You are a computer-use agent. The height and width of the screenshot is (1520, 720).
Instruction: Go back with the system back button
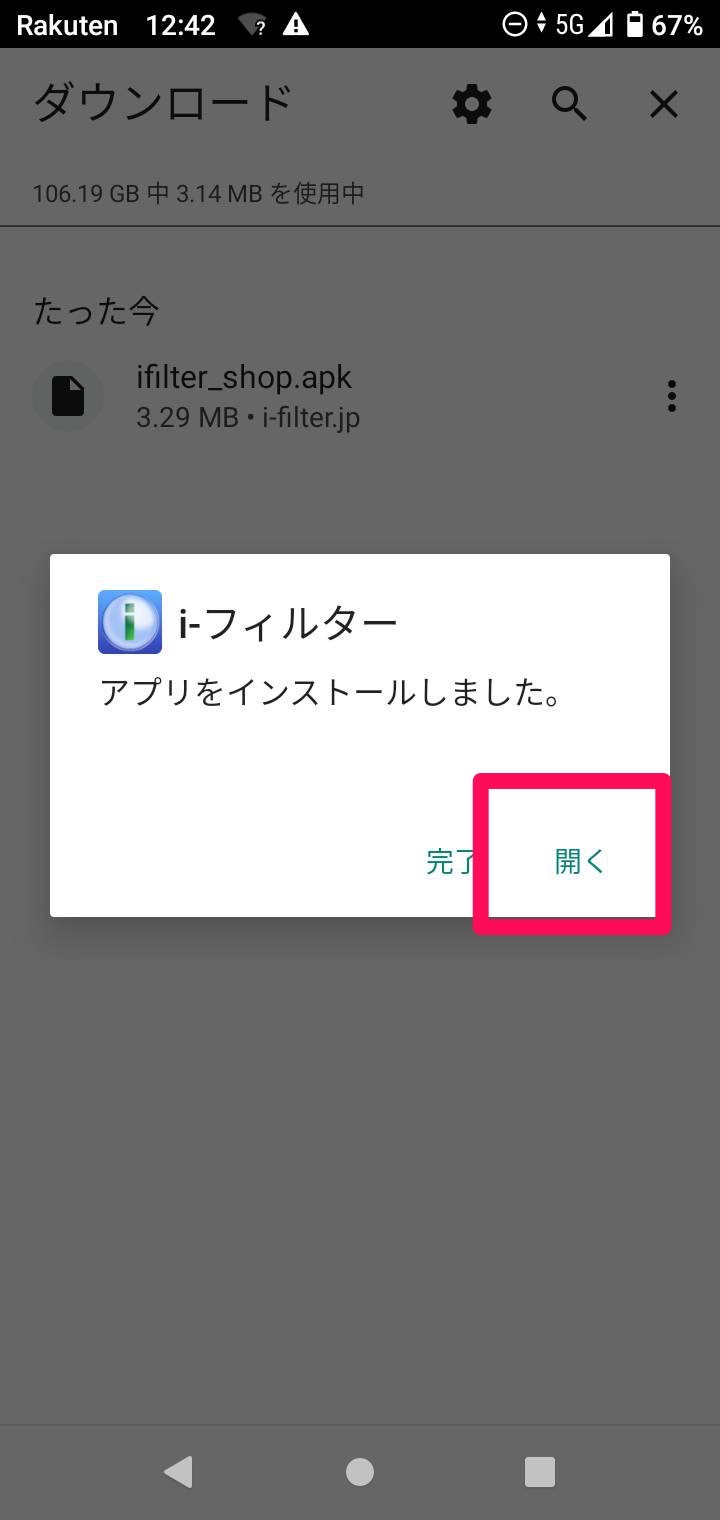point(178,1471)
